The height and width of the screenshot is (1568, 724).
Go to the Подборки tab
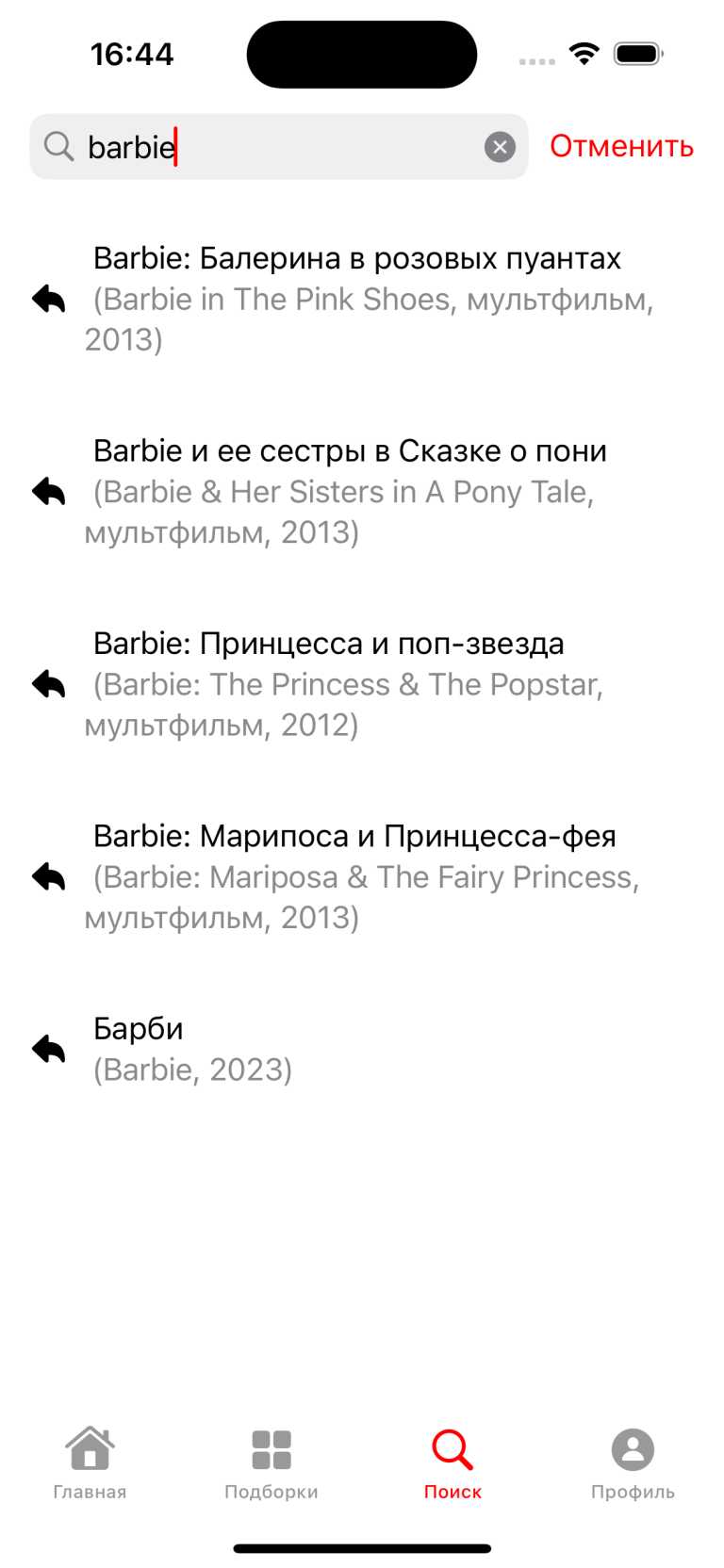[x=271, y=1462]
